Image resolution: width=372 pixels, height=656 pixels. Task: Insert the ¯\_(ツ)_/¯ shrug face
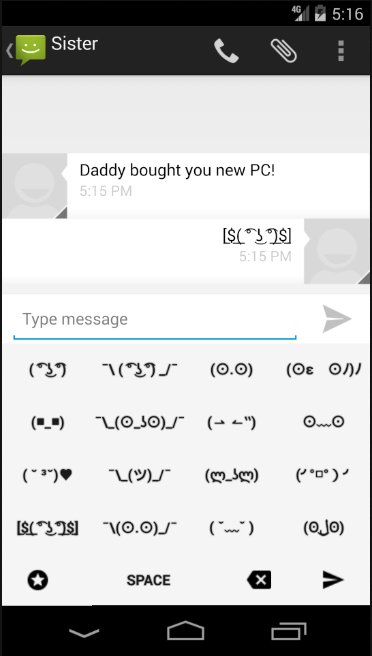pyautogui.click(x=140, y=475)
